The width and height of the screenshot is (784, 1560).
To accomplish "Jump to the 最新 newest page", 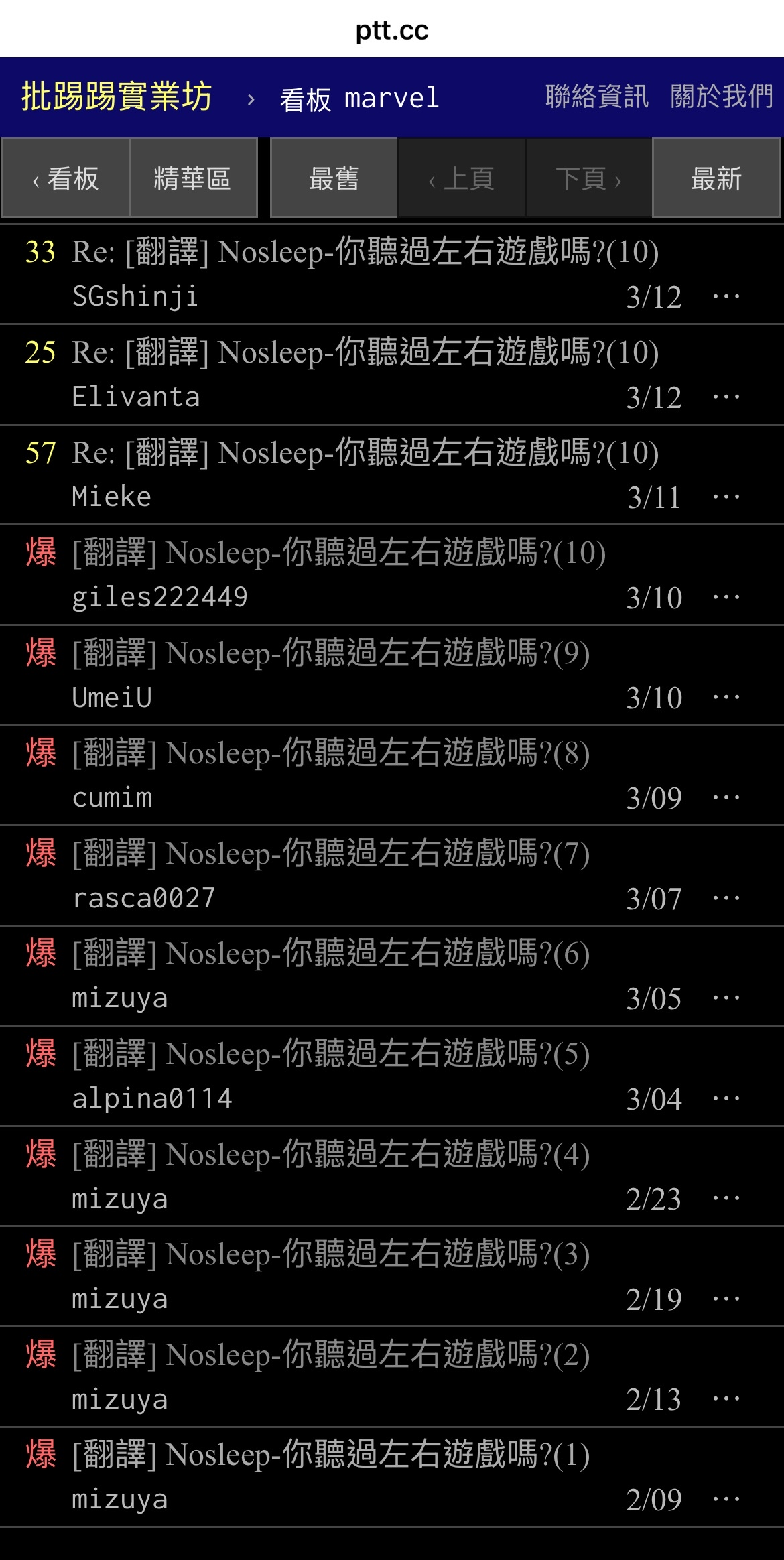I will [716, 178].
